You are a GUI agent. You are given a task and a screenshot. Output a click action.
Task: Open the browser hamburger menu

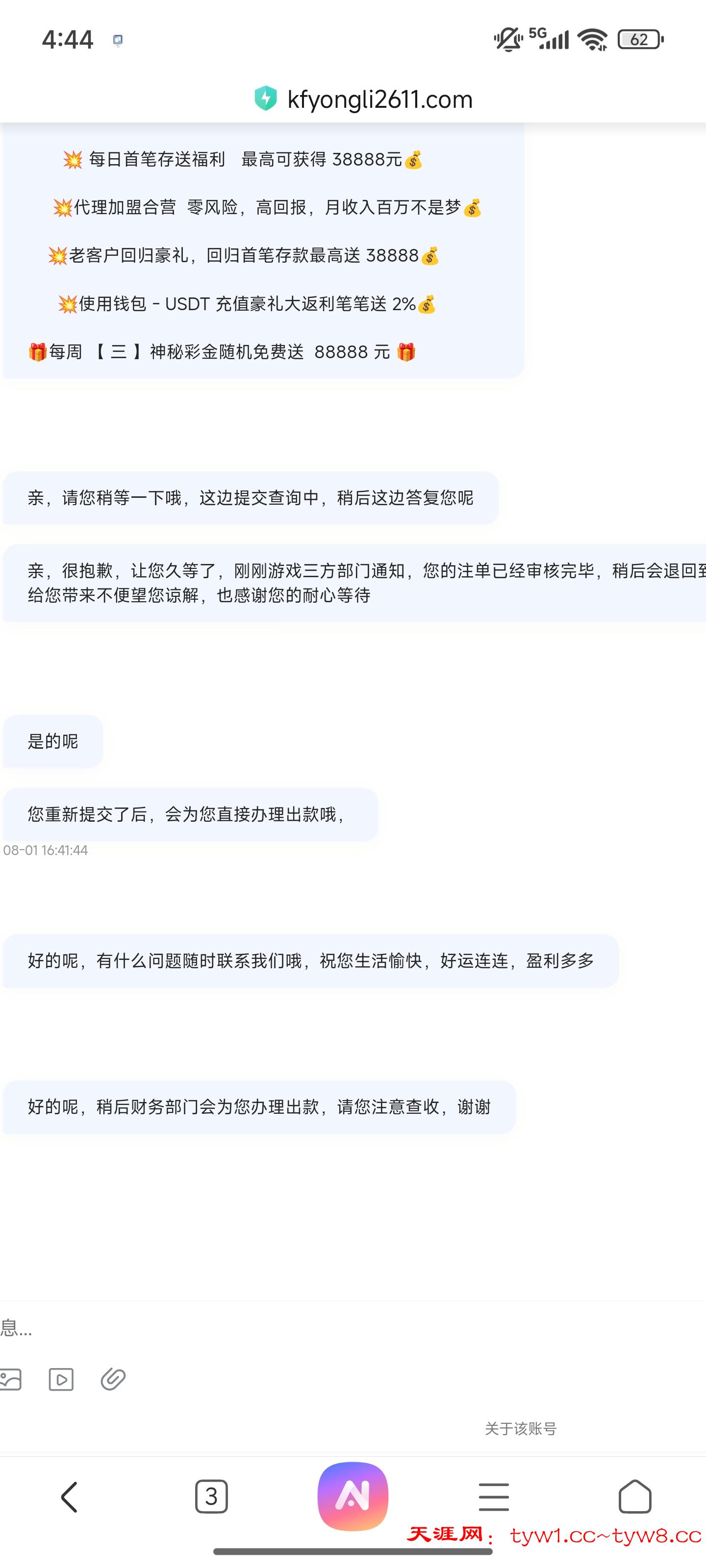click(493, 1497)
